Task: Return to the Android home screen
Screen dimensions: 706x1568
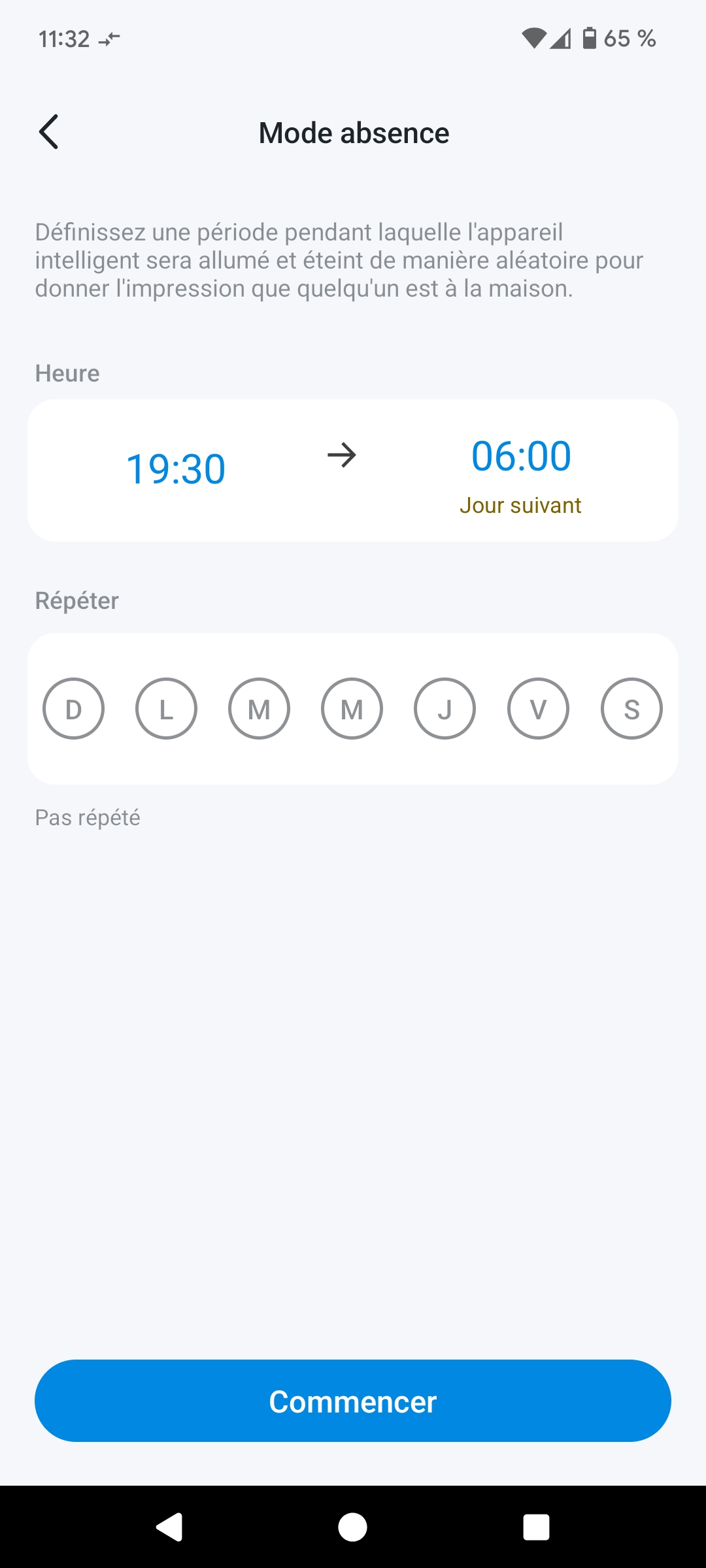Action: (x=353, y=1527)
